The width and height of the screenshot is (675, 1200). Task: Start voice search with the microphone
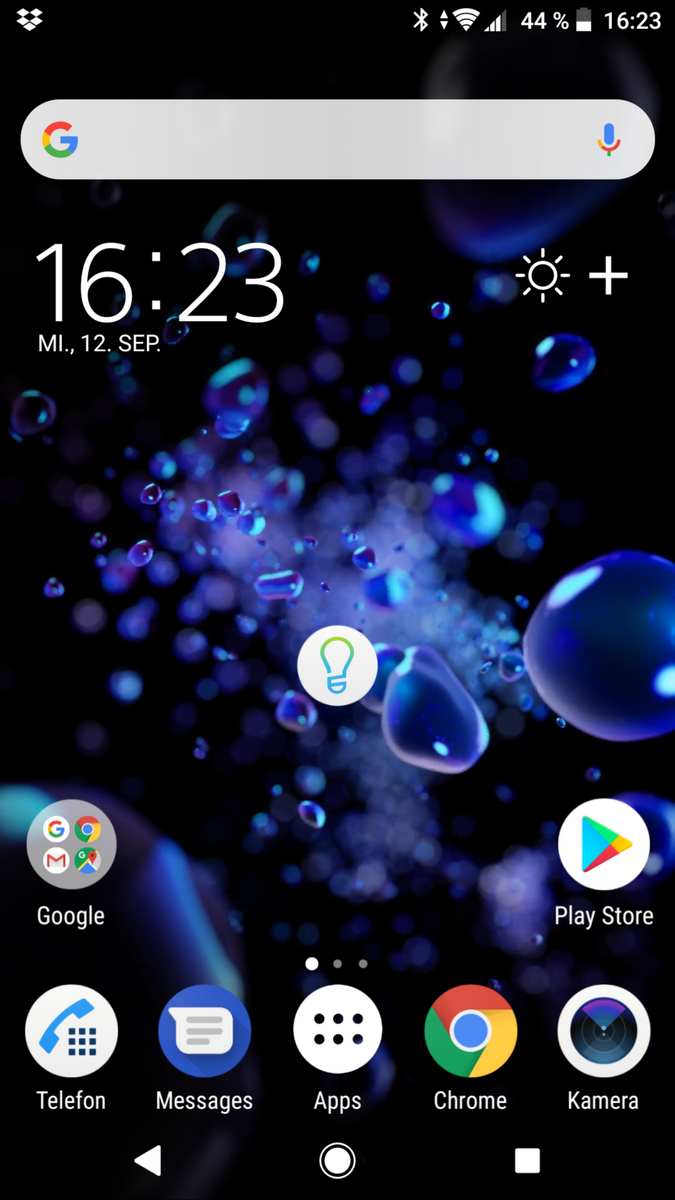pos(608,140)
